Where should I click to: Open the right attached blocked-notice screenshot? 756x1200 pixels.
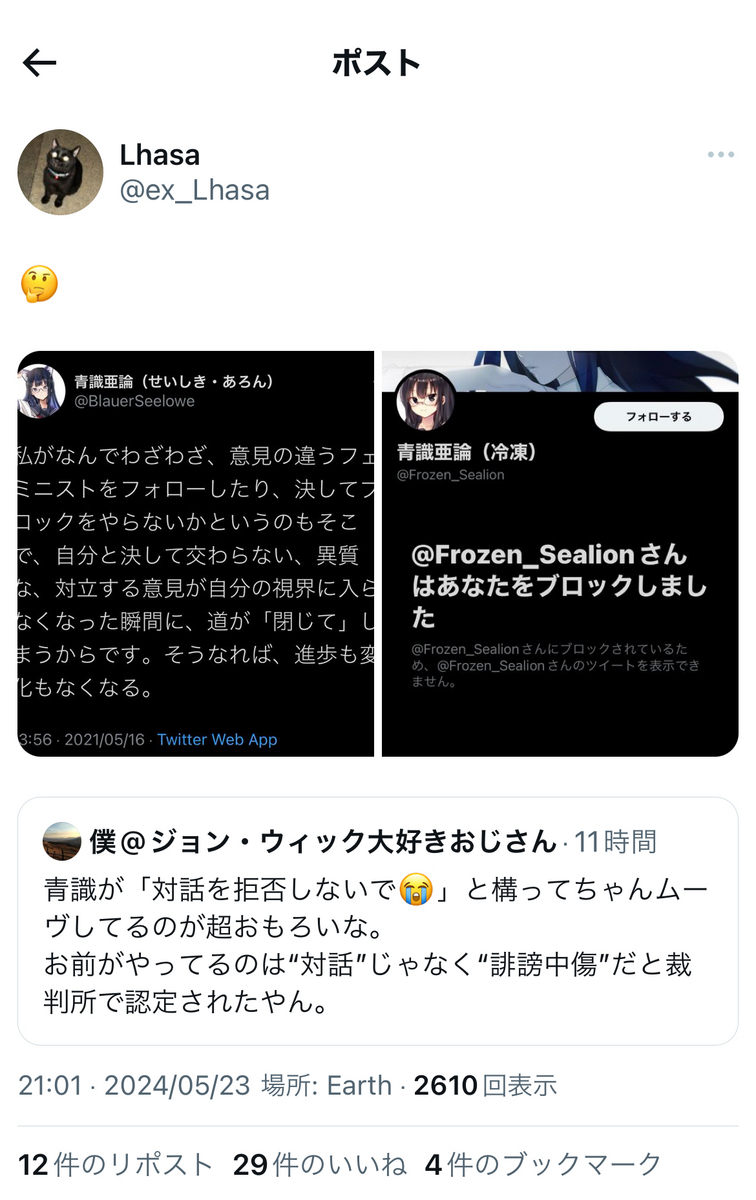[560, 553]
